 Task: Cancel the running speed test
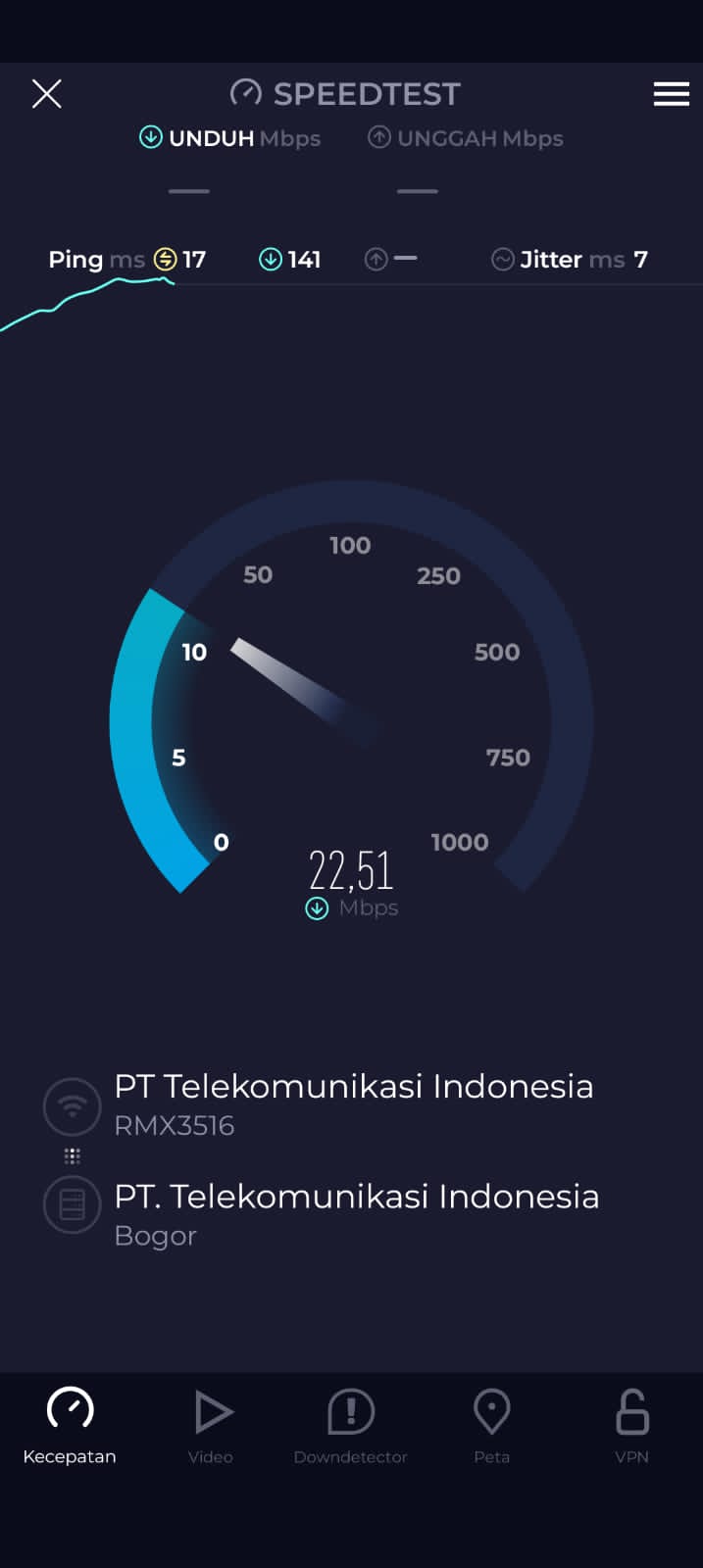click(x=46, y=94)
